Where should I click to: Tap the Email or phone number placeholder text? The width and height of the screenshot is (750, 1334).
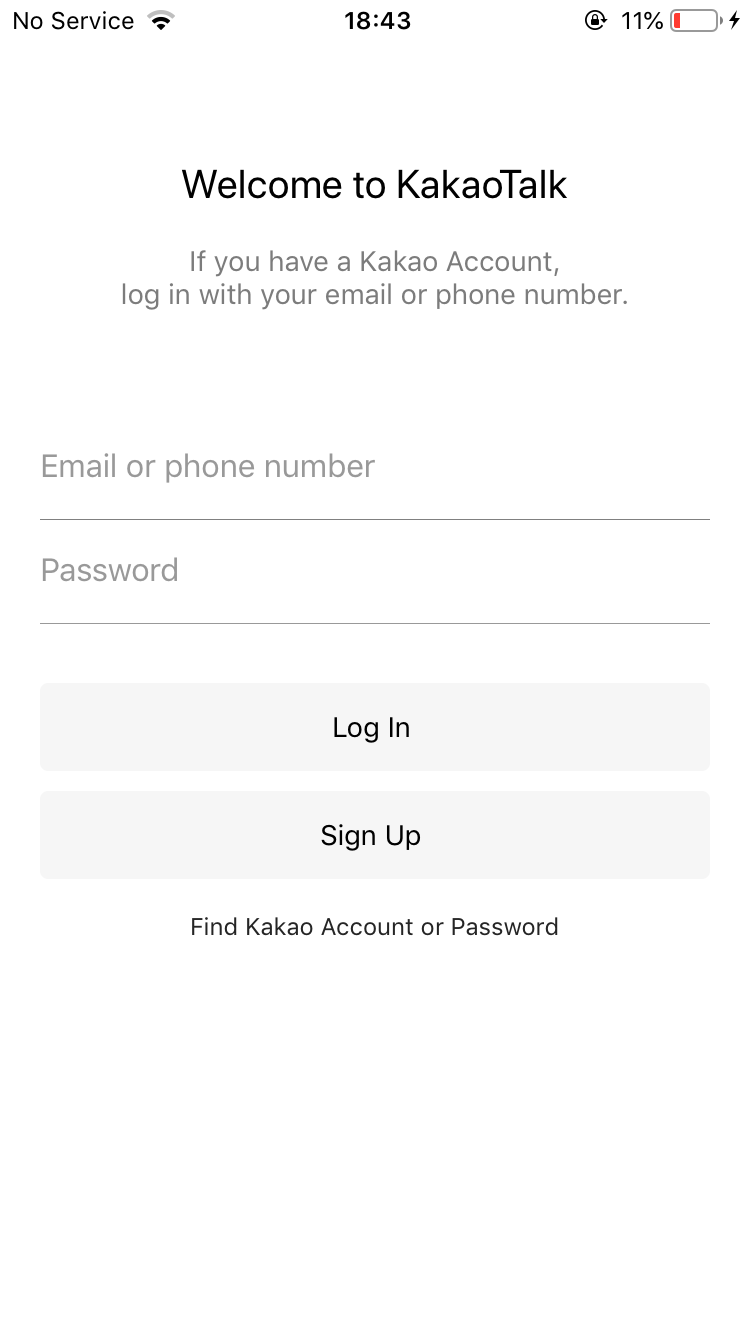point(207,466)
